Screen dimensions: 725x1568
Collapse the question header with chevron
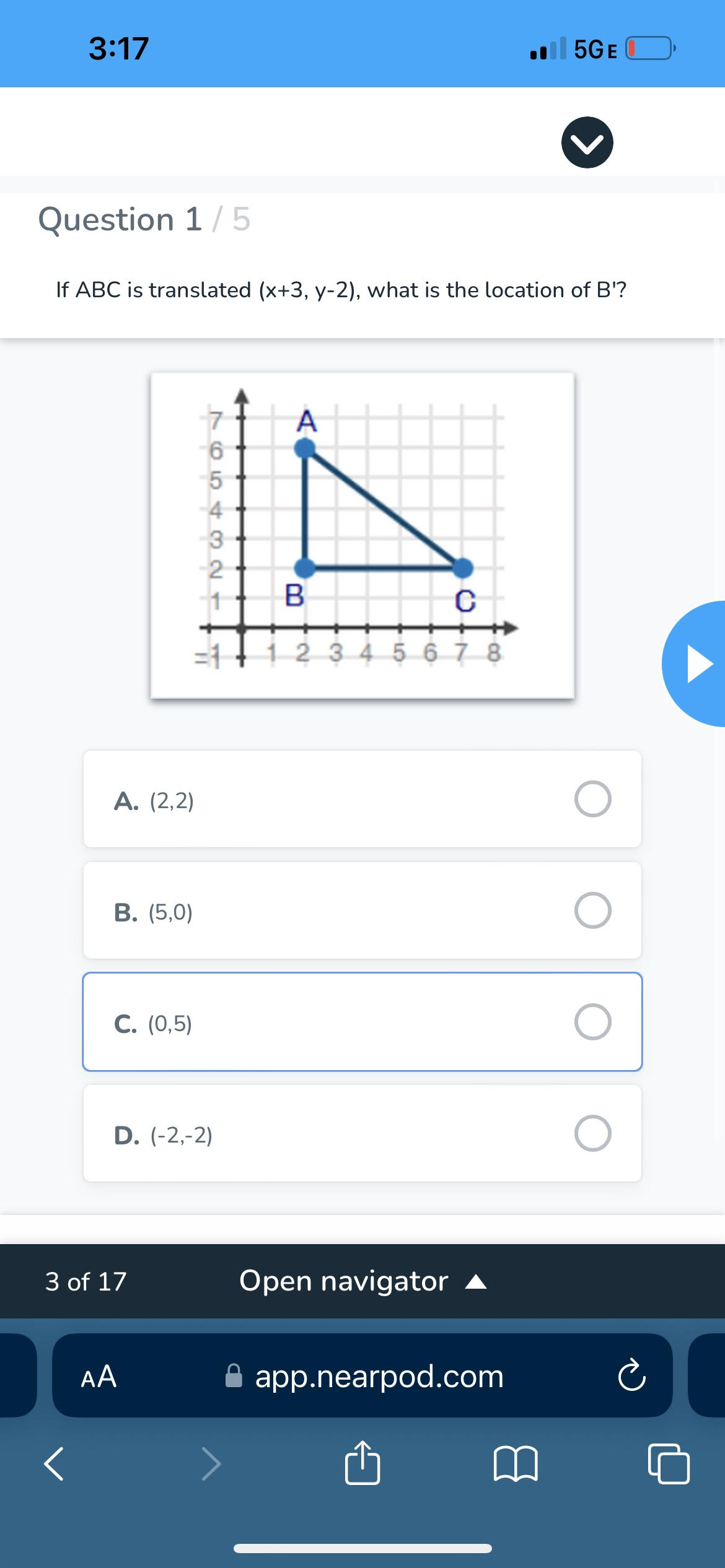(587, 143)
